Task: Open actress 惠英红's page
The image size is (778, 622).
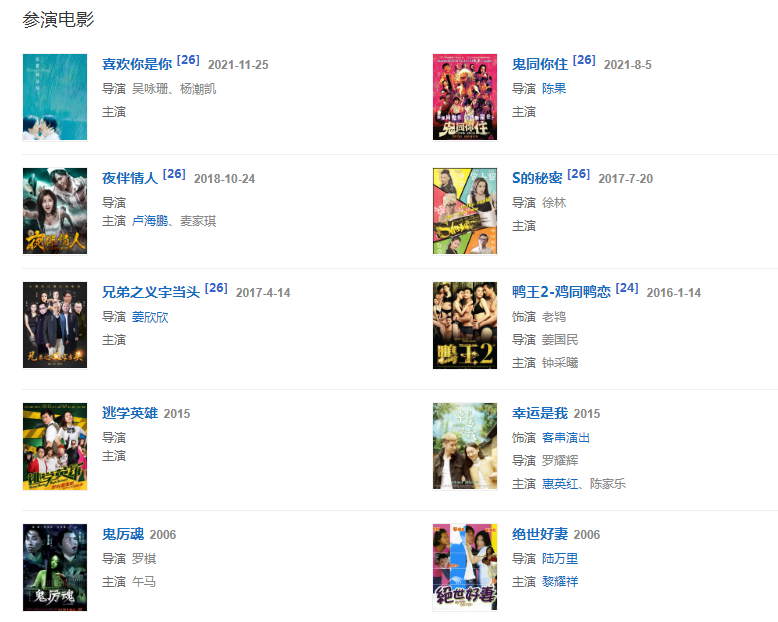Action: click(x=560, y=483)
